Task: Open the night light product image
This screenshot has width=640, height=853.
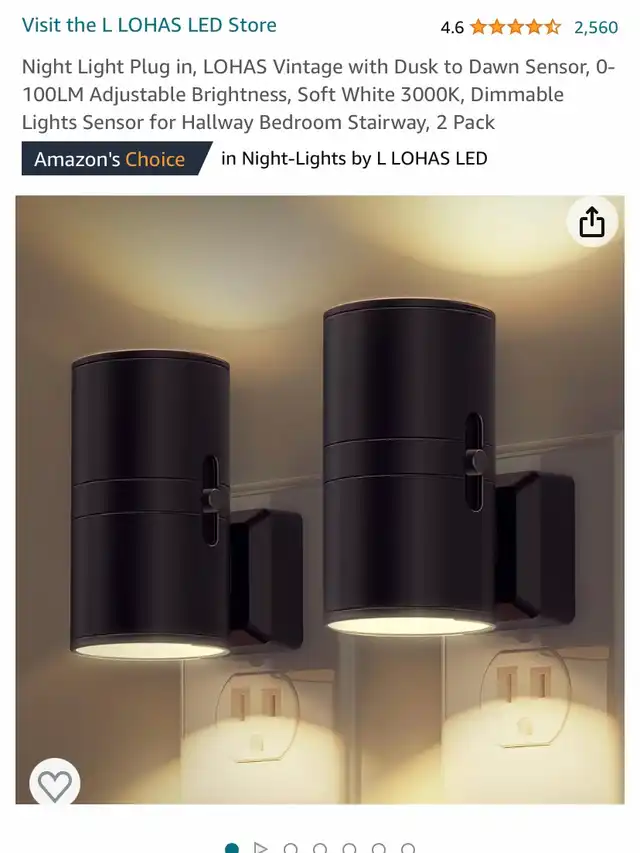Action: point(320,500)
